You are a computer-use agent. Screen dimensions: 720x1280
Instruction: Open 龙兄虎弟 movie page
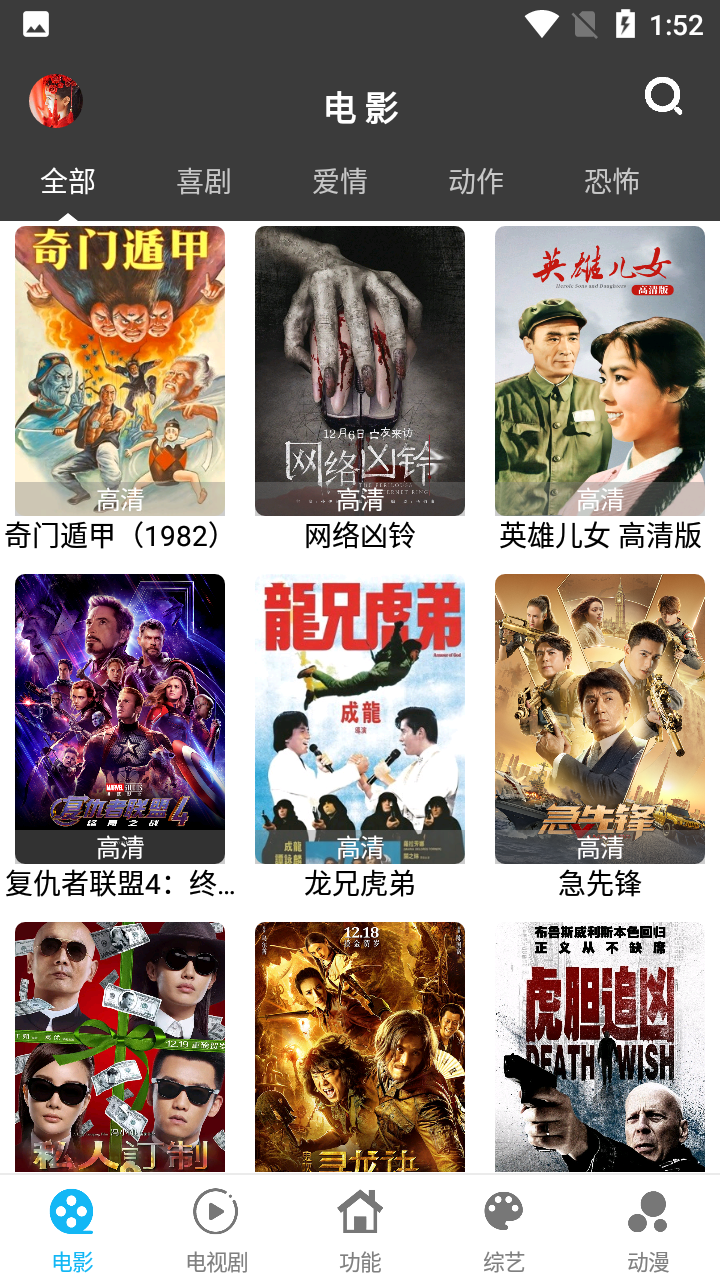tap(360, 718)
